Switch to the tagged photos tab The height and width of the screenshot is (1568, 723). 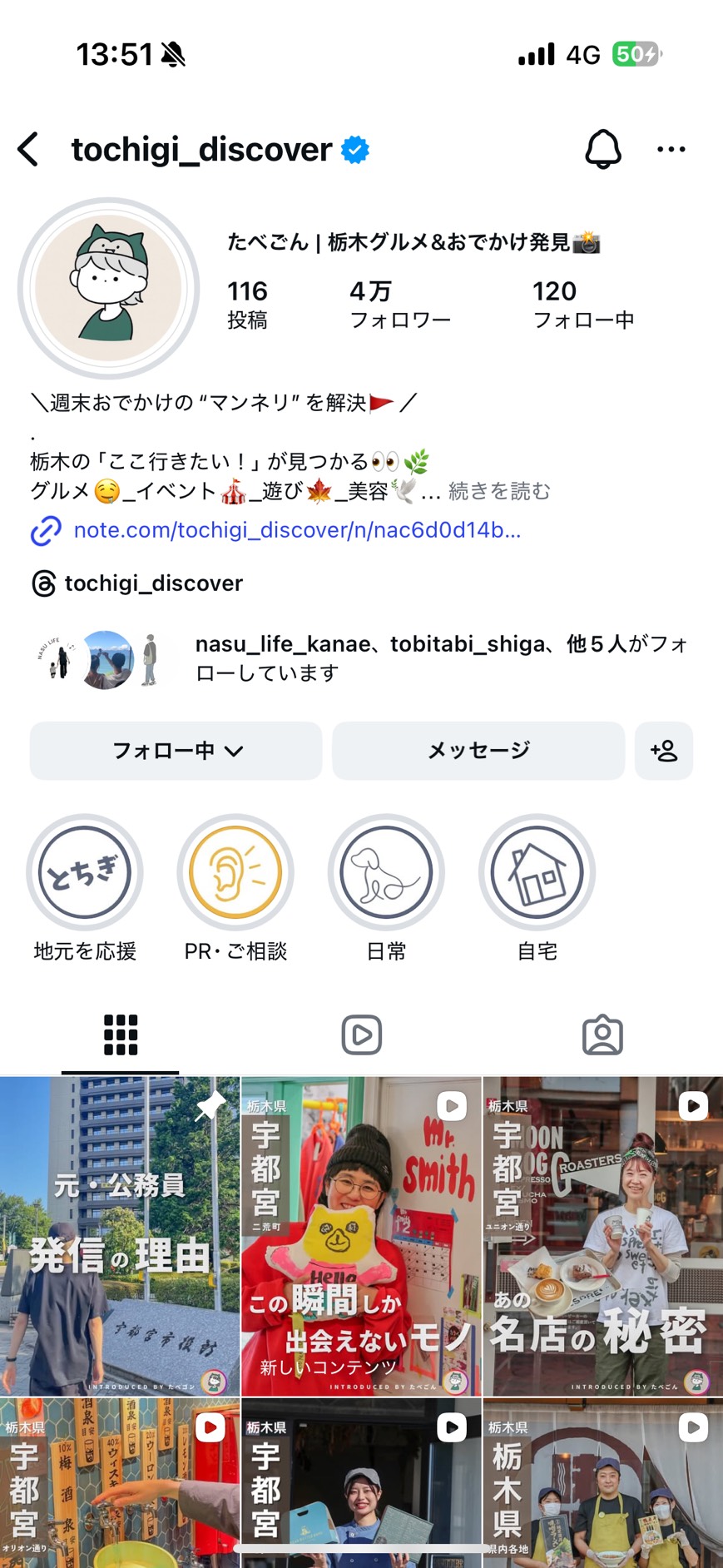tap(602, 1034)
